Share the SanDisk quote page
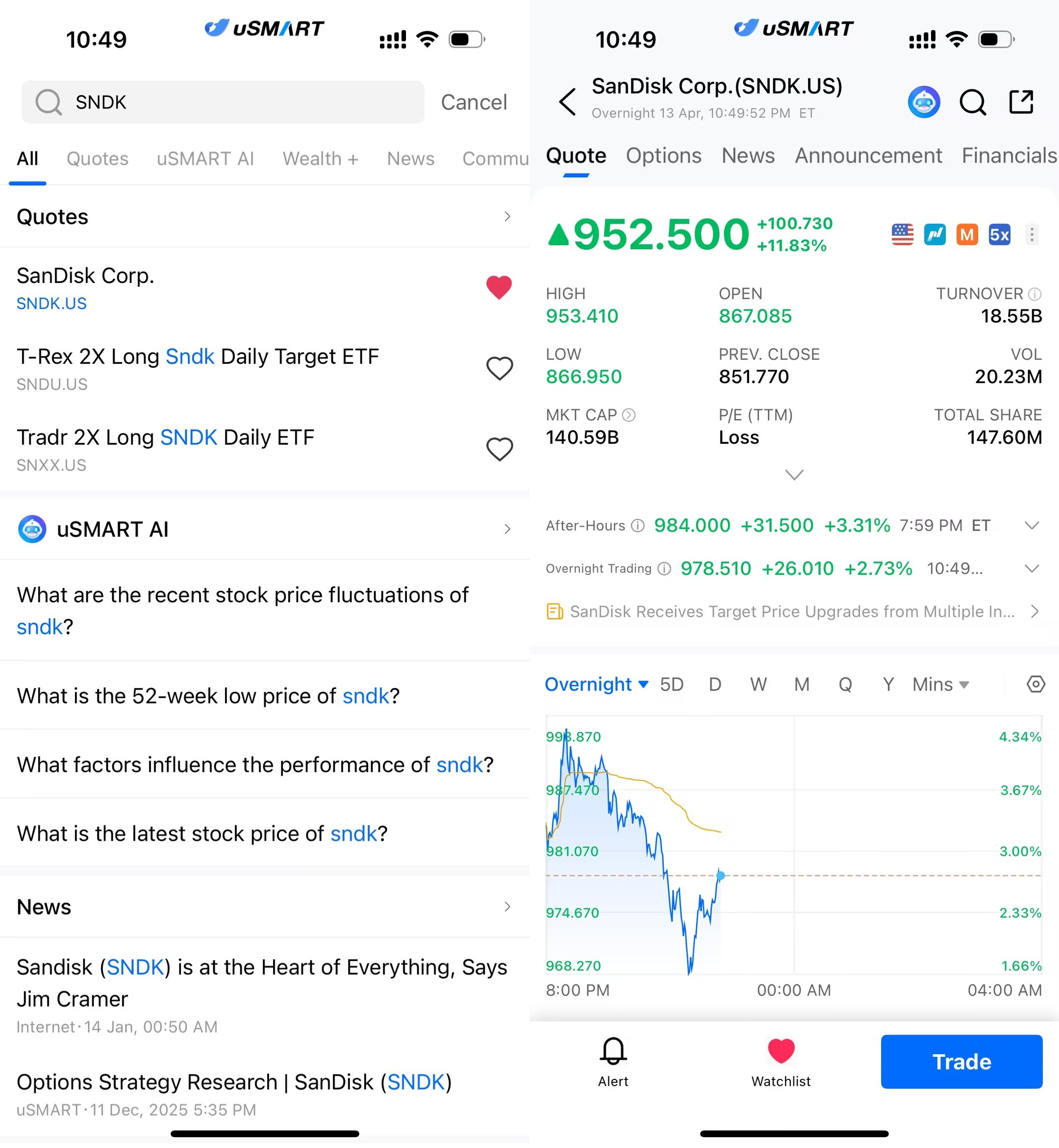Image resolution: width=1059 pixels, height=1148 pixels. coord(1021,102)
